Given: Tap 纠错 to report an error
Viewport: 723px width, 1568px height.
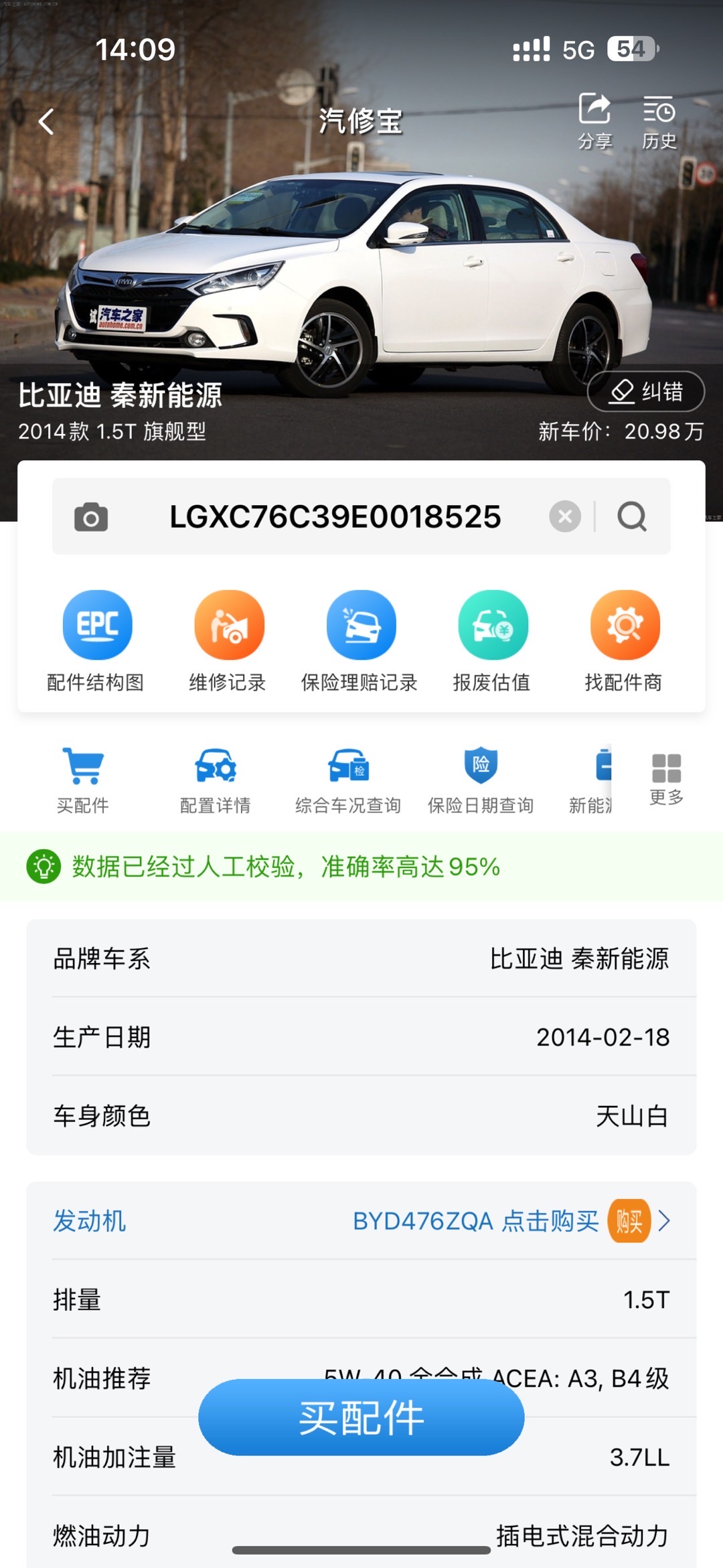Looking at the screenshot, I should 645,392.
